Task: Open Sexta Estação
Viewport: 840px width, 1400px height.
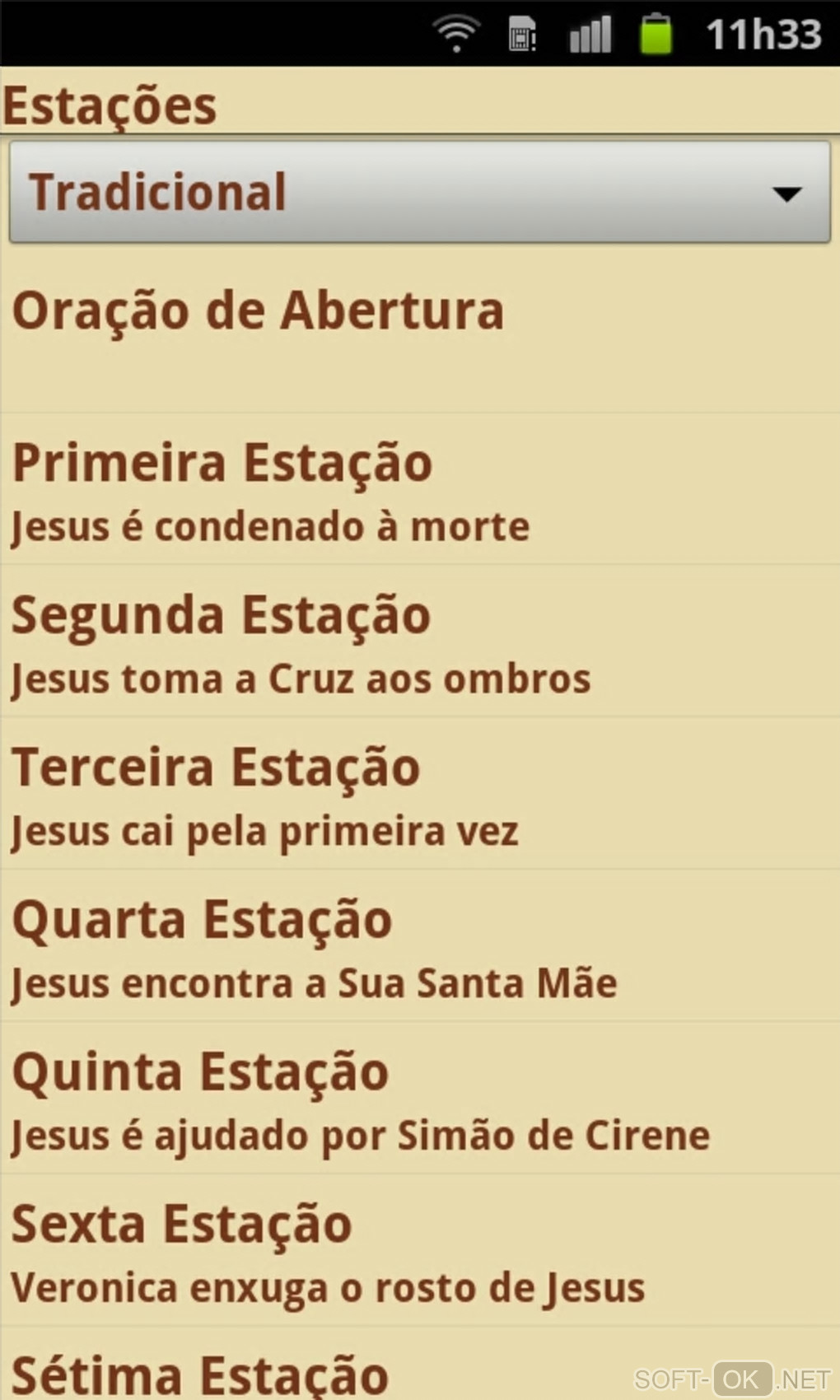Action: click(420, 1253)
